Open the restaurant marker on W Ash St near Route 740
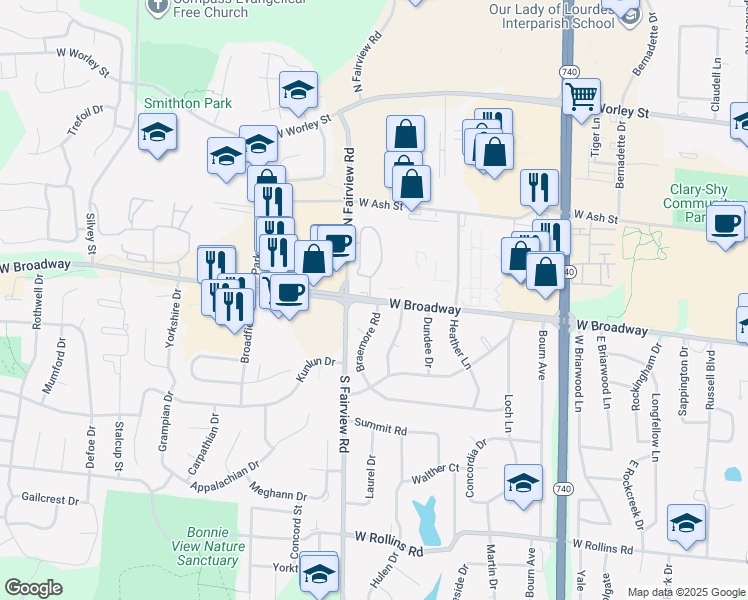This screenshot has width=748, height=600. (539, 187)
